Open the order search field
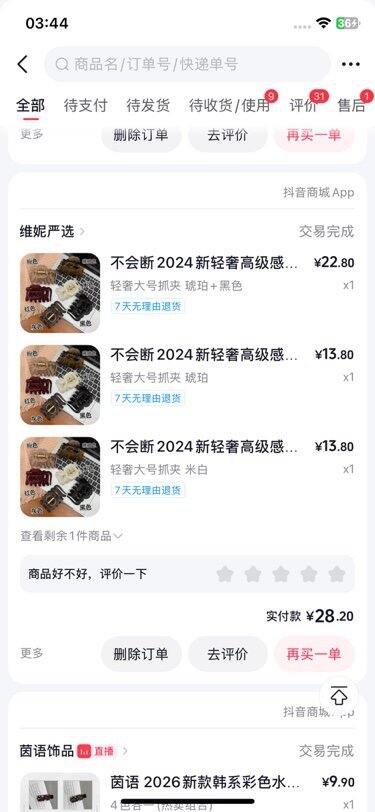The height and width of the screenshot is (812, 375). [x=188, y=64]
